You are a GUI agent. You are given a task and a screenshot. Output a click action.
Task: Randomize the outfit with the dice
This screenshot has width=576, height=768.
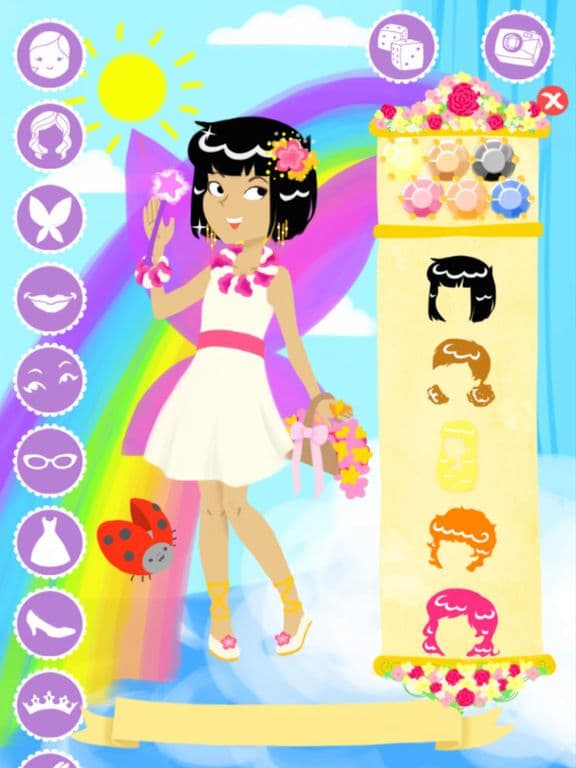tap(403, 47)
